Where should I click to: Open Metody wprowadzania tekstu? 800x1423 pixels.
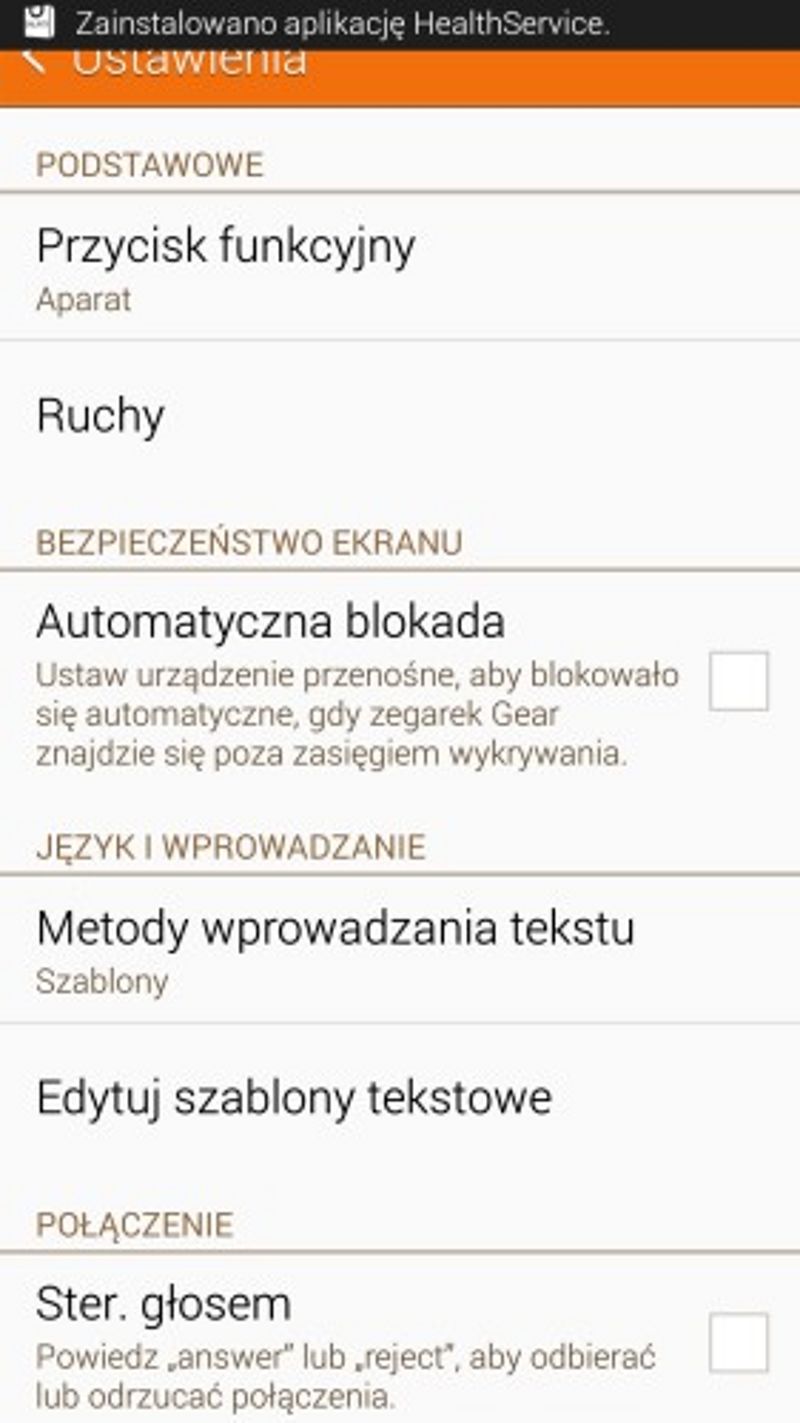point(400,950)
